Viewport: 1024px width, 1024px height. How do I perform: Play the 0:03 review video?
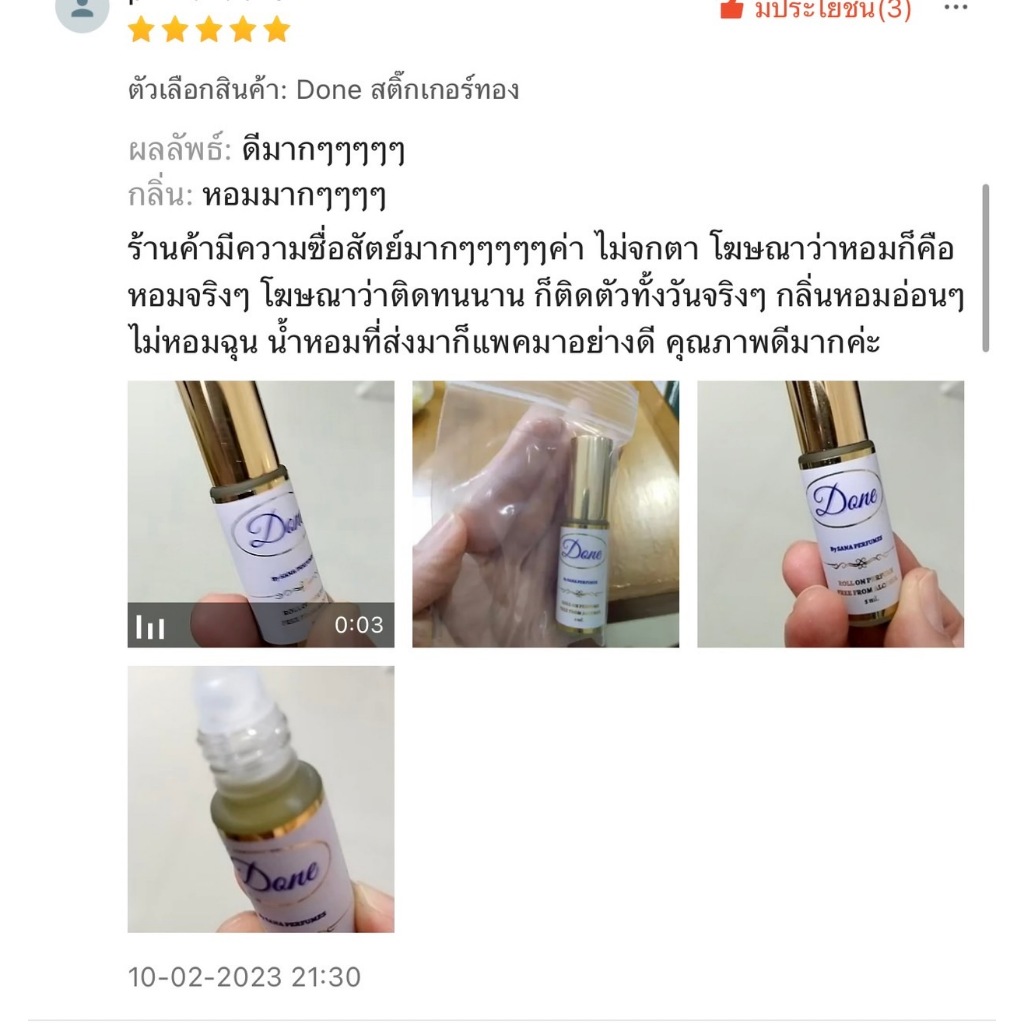(x=261, y=514)
